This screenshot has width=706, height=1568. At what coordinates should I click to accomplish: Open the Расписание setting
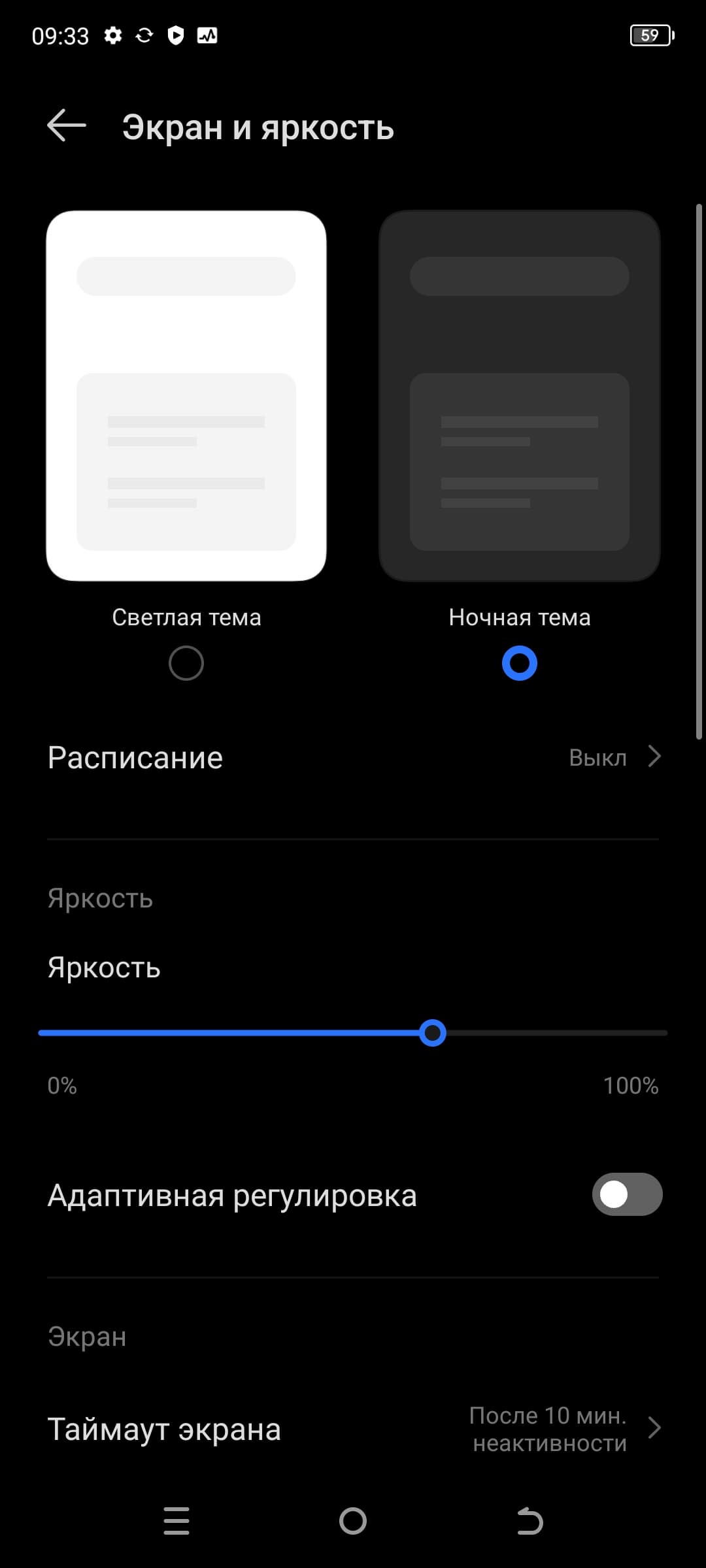(x=353, y=758)
